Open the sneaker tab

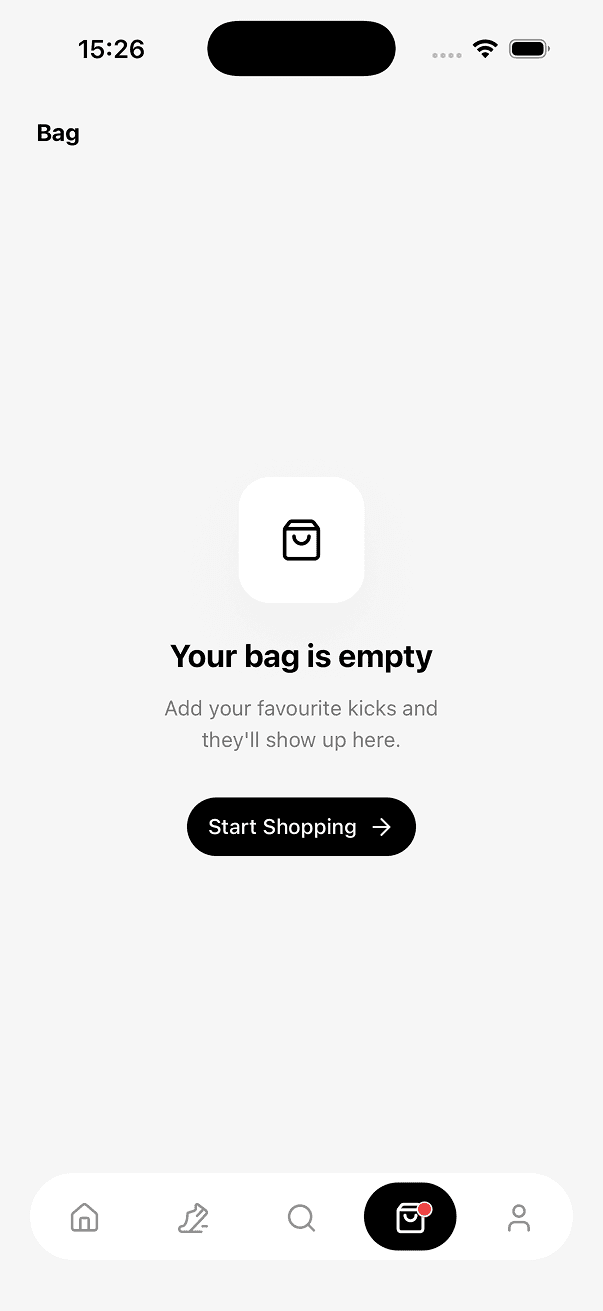(x=193, y=1217)
